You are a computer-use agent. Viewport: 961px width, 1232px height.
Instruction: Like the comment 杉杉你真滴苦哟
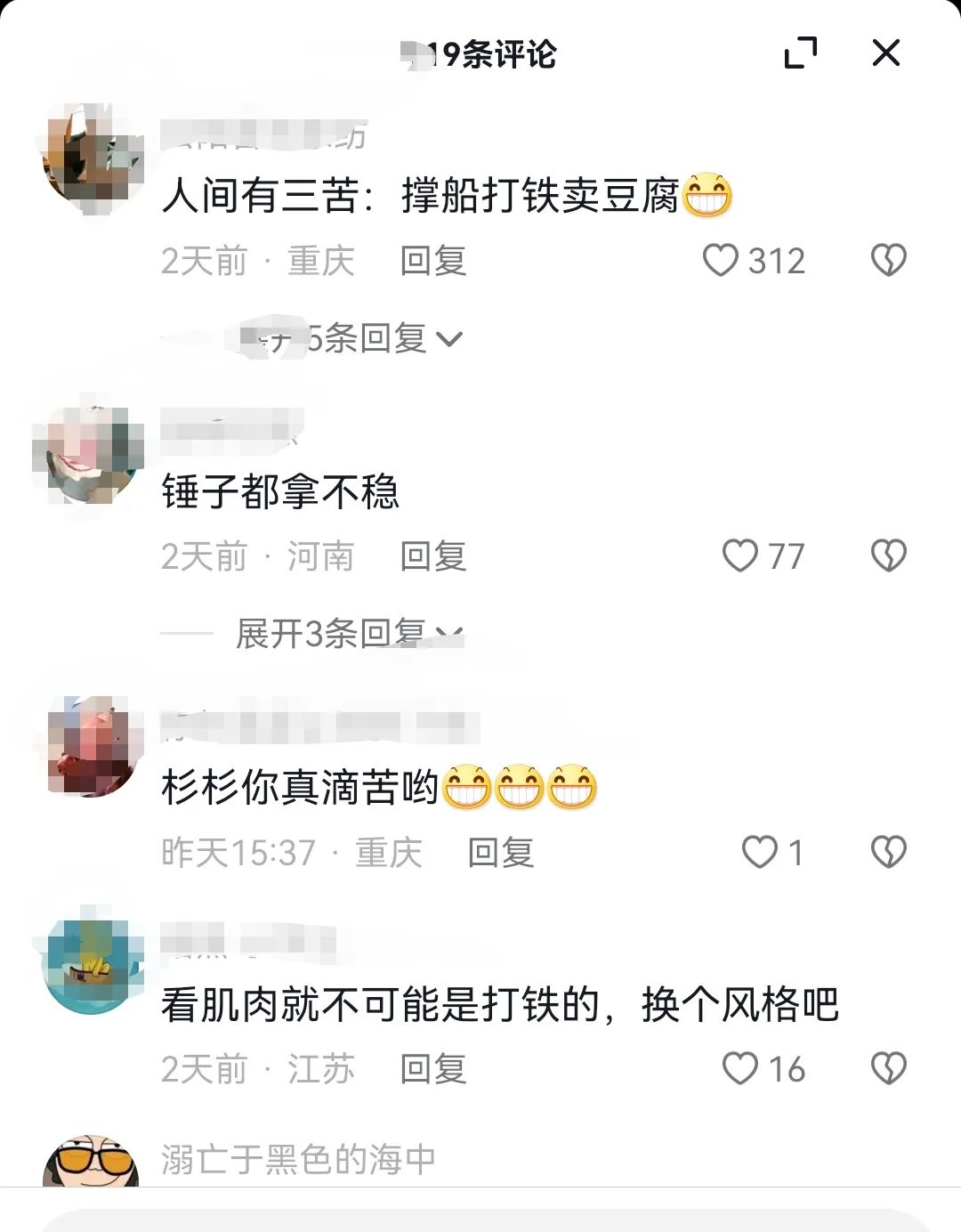pyautogui.click(x=760, y=853)
